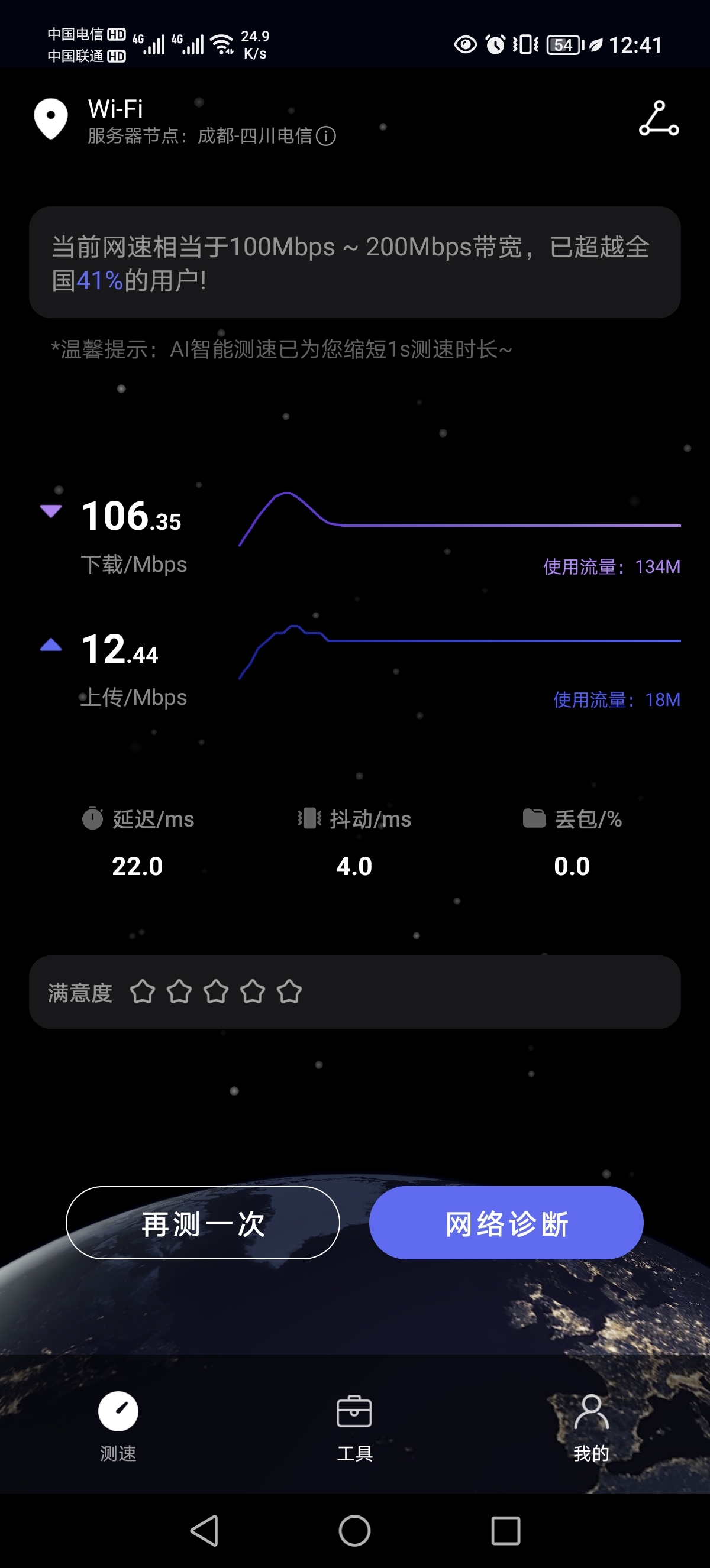
Task: Rate satisfaction with the fifth star
Action: pyautogui.click(x=289, y=992)
